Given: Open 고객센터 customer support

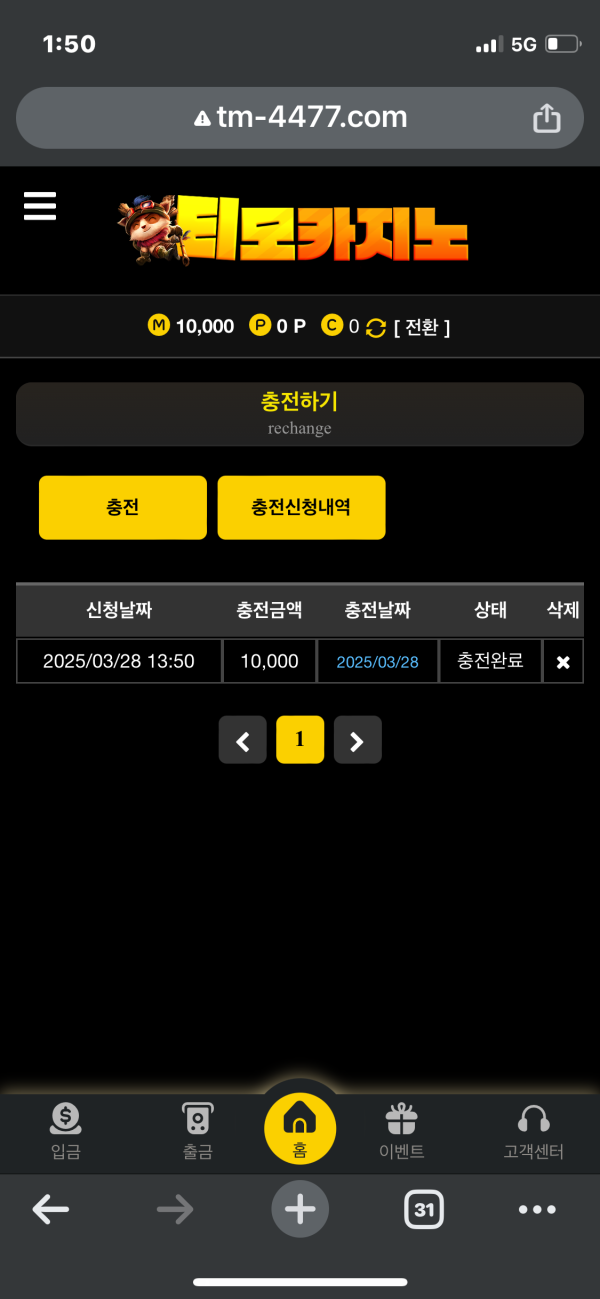Looking at the screenshot, I should (534, 1131).
